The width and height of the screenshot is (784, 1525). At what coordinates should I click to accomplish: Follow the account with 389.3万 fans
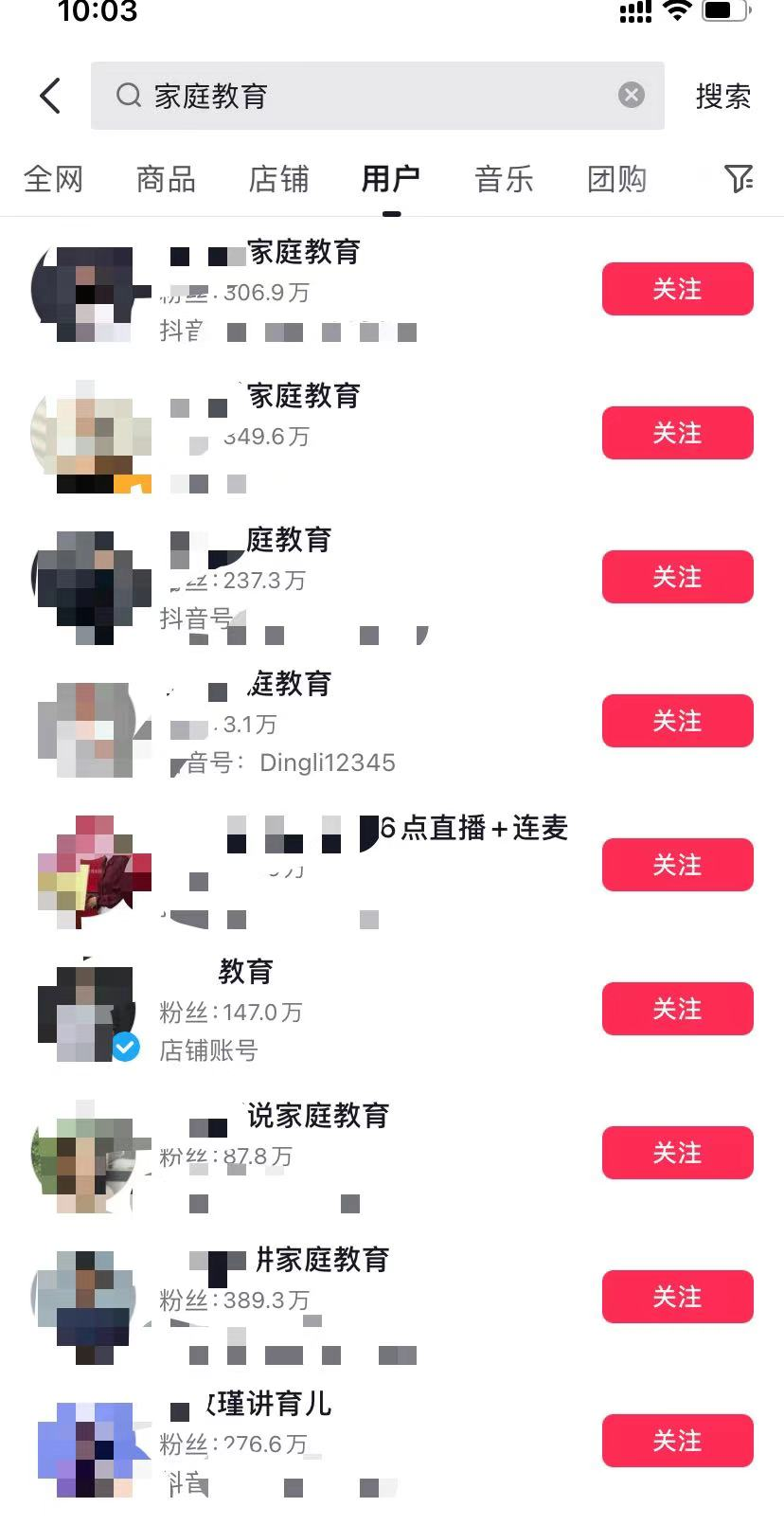point(677,1297)
